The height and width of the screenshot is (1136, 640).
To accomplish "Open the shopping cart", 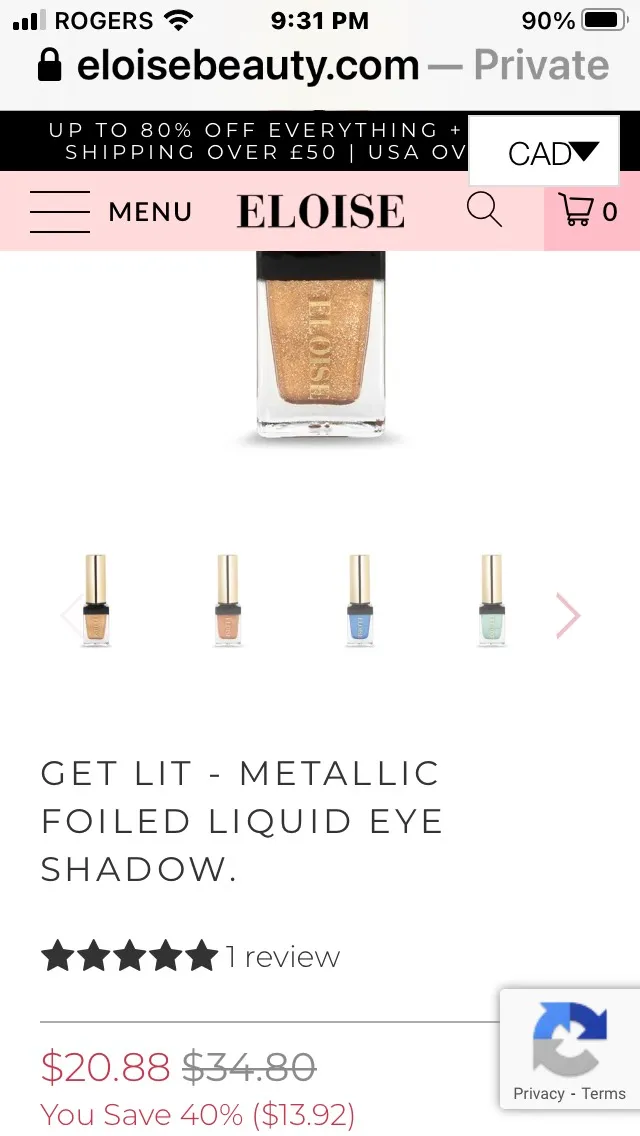I will pyautogui.click(x=590, y=211).
